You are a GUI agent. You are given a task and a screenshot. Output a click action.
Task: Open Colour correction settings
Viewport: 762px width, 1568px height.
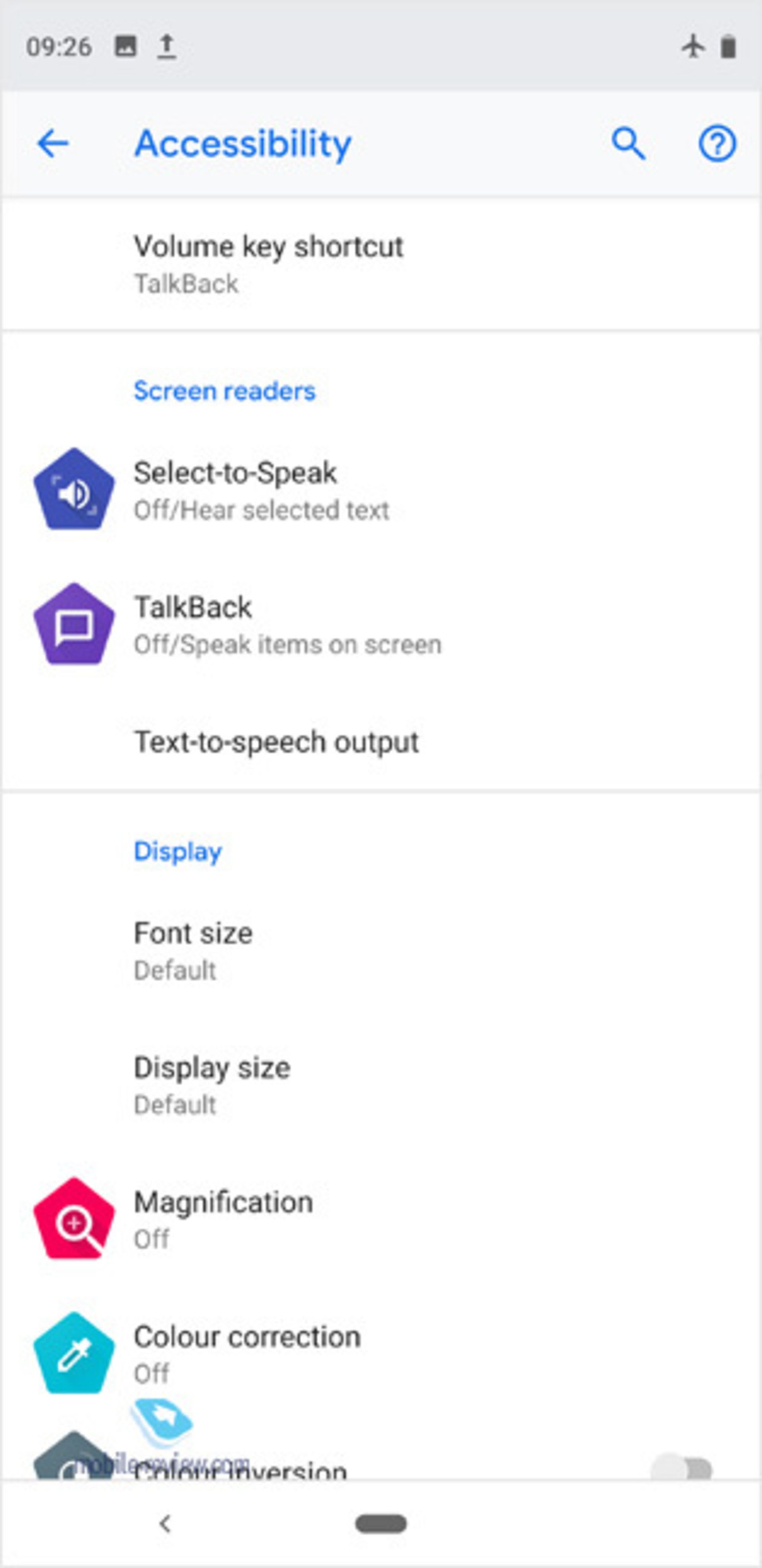tap(246, 1353)
